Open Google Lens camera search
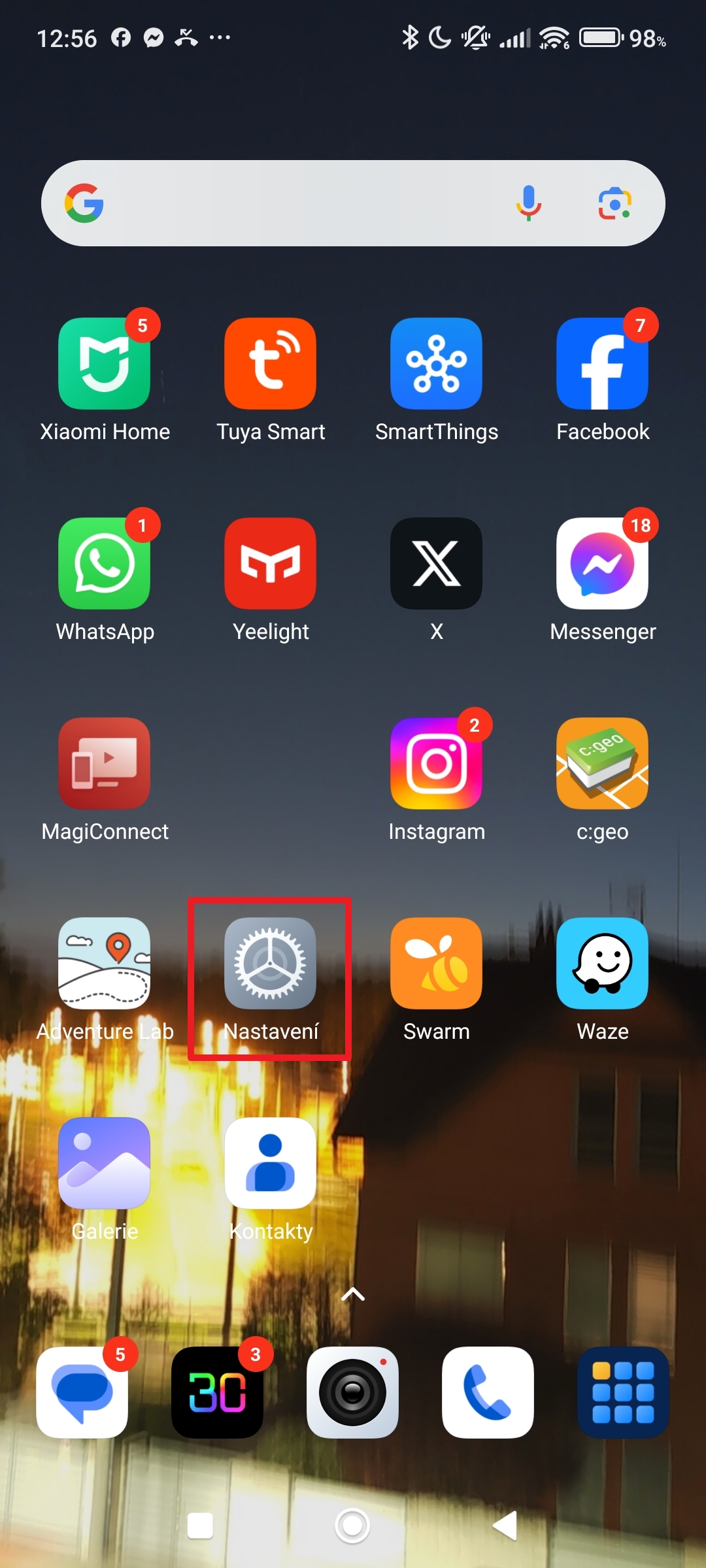The image size is (706, 1568). coord(615,203)
